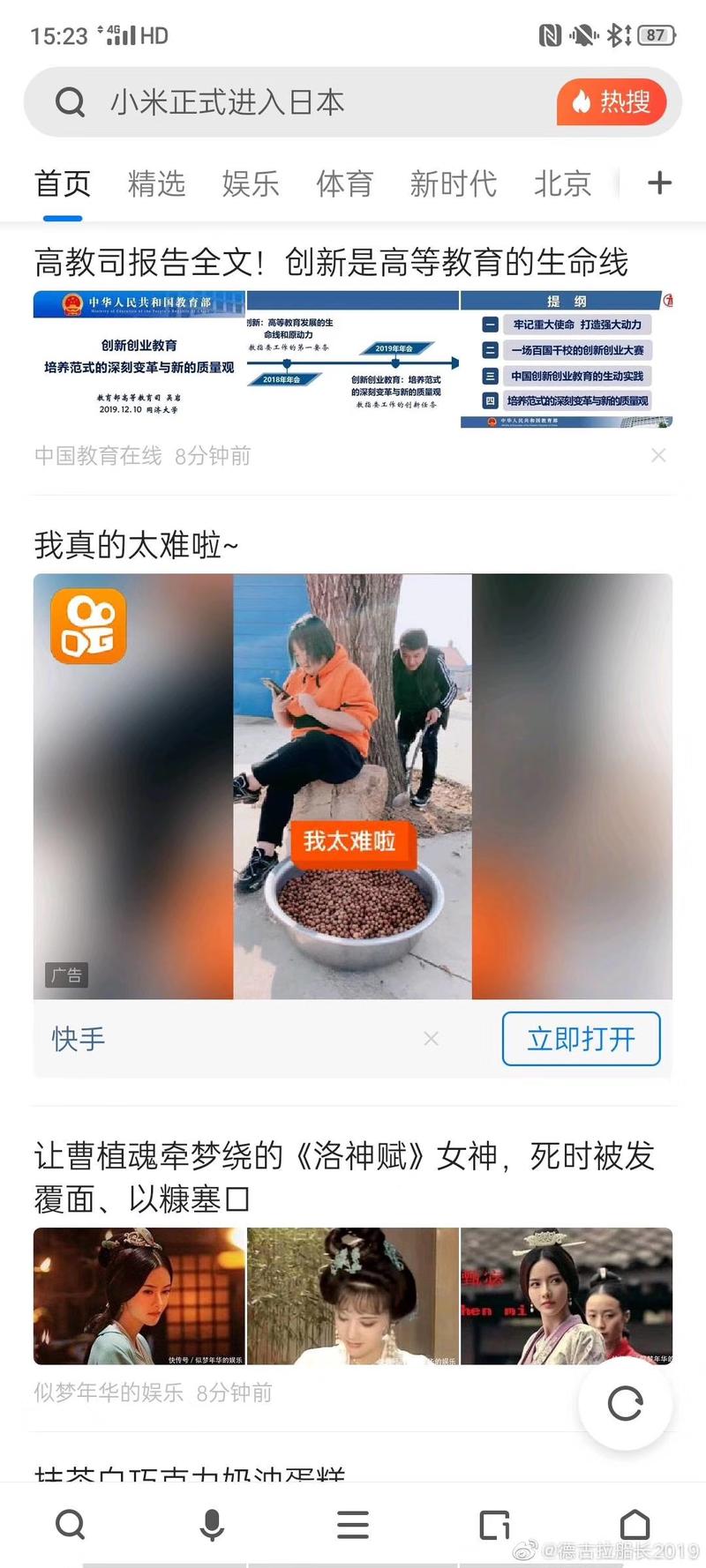Screen dimensions: 706x1568
Task: Open the 新时代 channel tab
Action: pos(454,183)
